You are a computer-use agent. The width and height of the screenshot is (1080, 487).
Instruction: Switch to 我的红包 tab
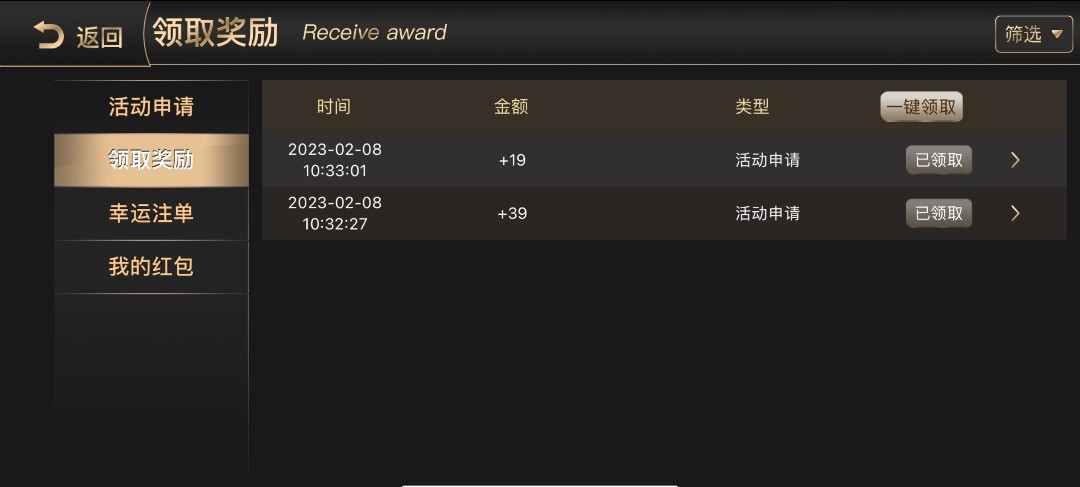click(151, 267)
